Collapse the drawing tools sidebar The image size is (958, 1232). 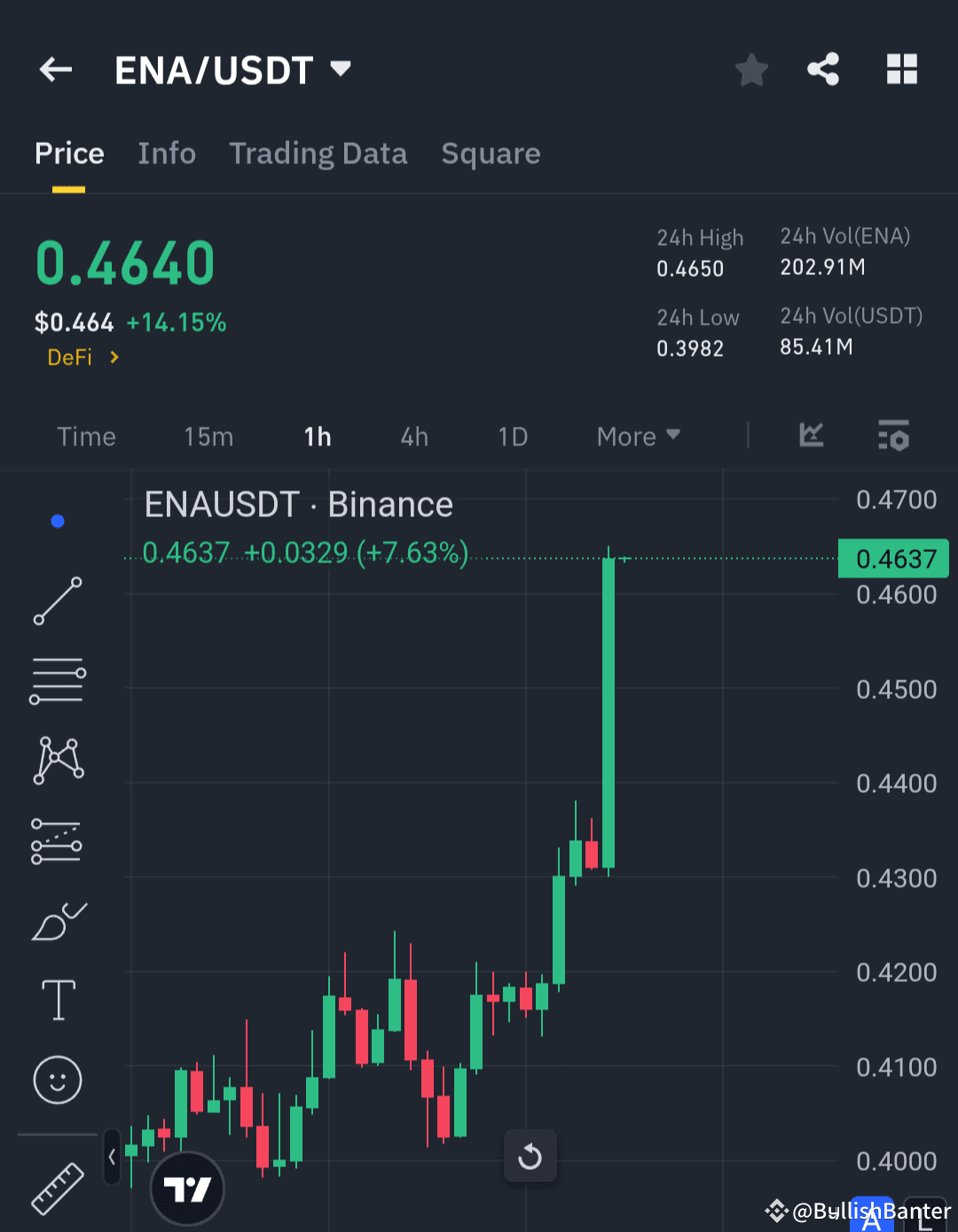point(112,1157)
